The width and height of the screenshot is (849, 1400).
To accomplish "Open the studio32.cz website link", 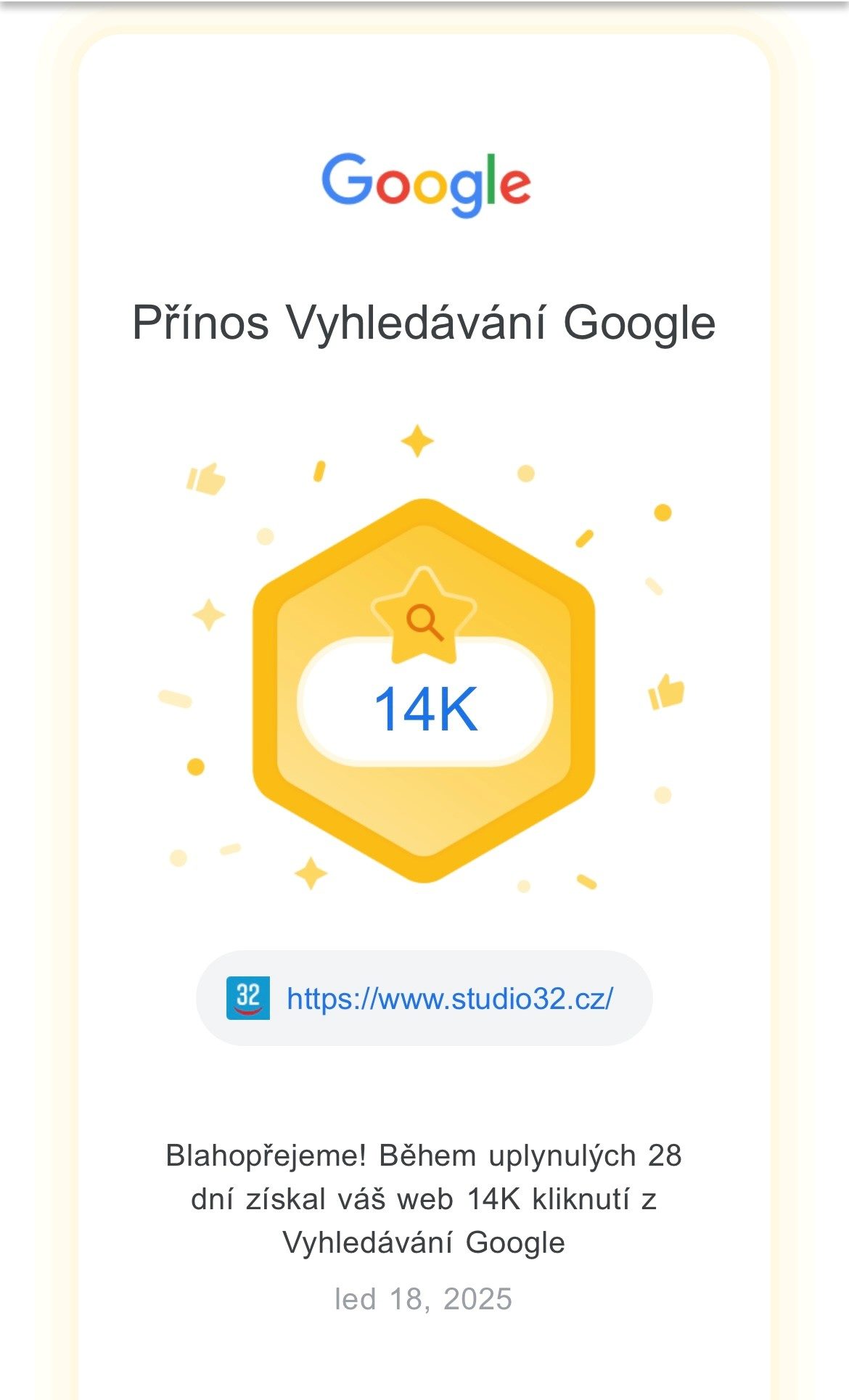I will 449,999.
